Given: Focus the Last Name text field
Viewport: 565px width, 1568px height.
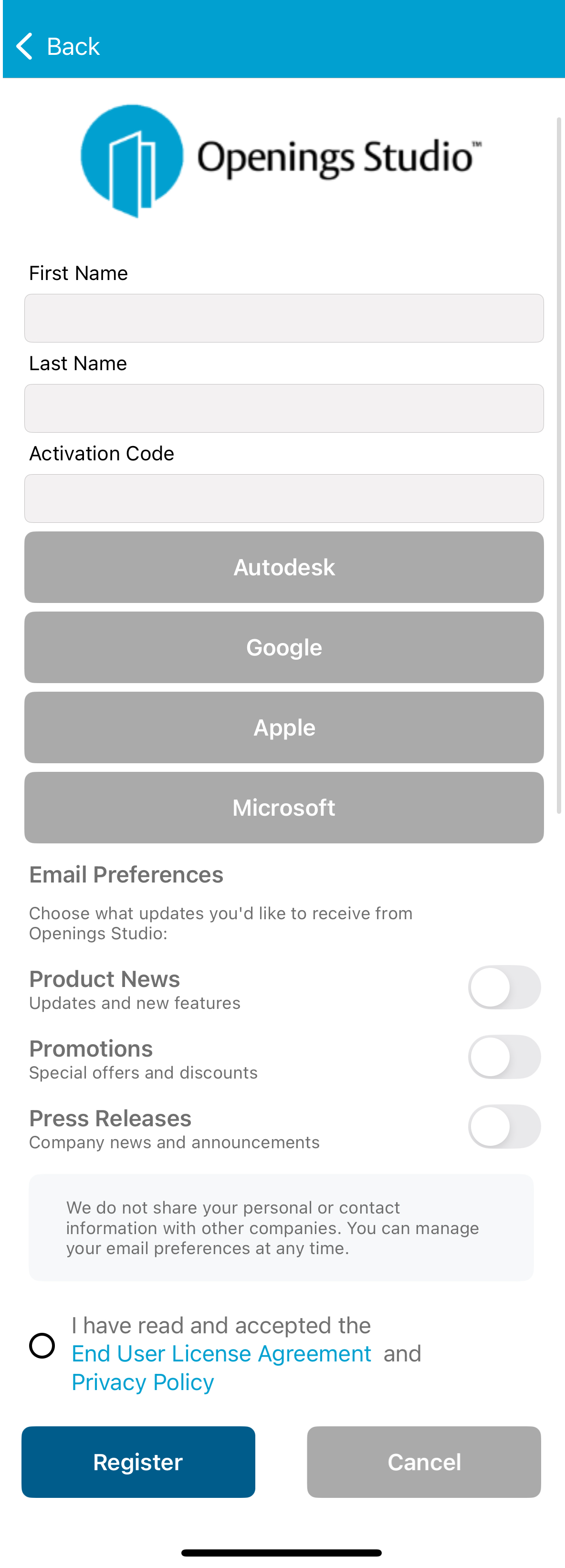Looking at the screenshot, I should [284, 408].
